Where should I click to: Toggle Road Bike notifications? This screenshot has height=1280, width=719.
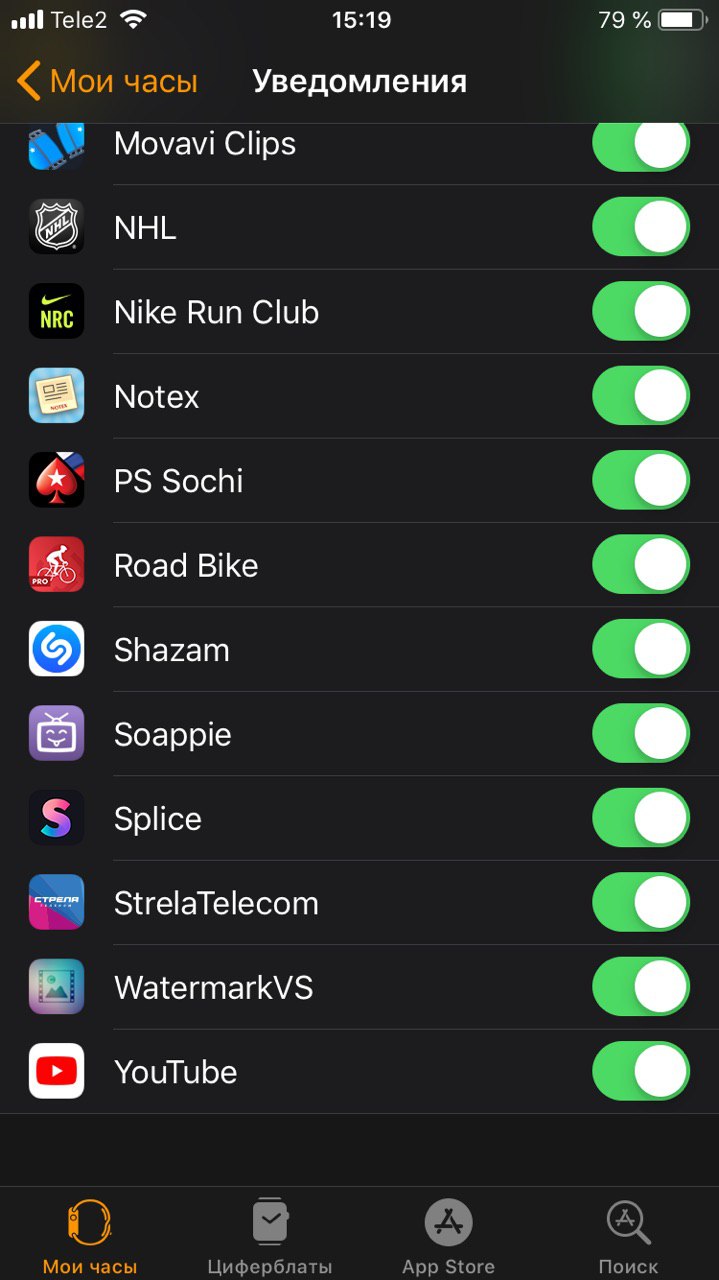point(641,564)
